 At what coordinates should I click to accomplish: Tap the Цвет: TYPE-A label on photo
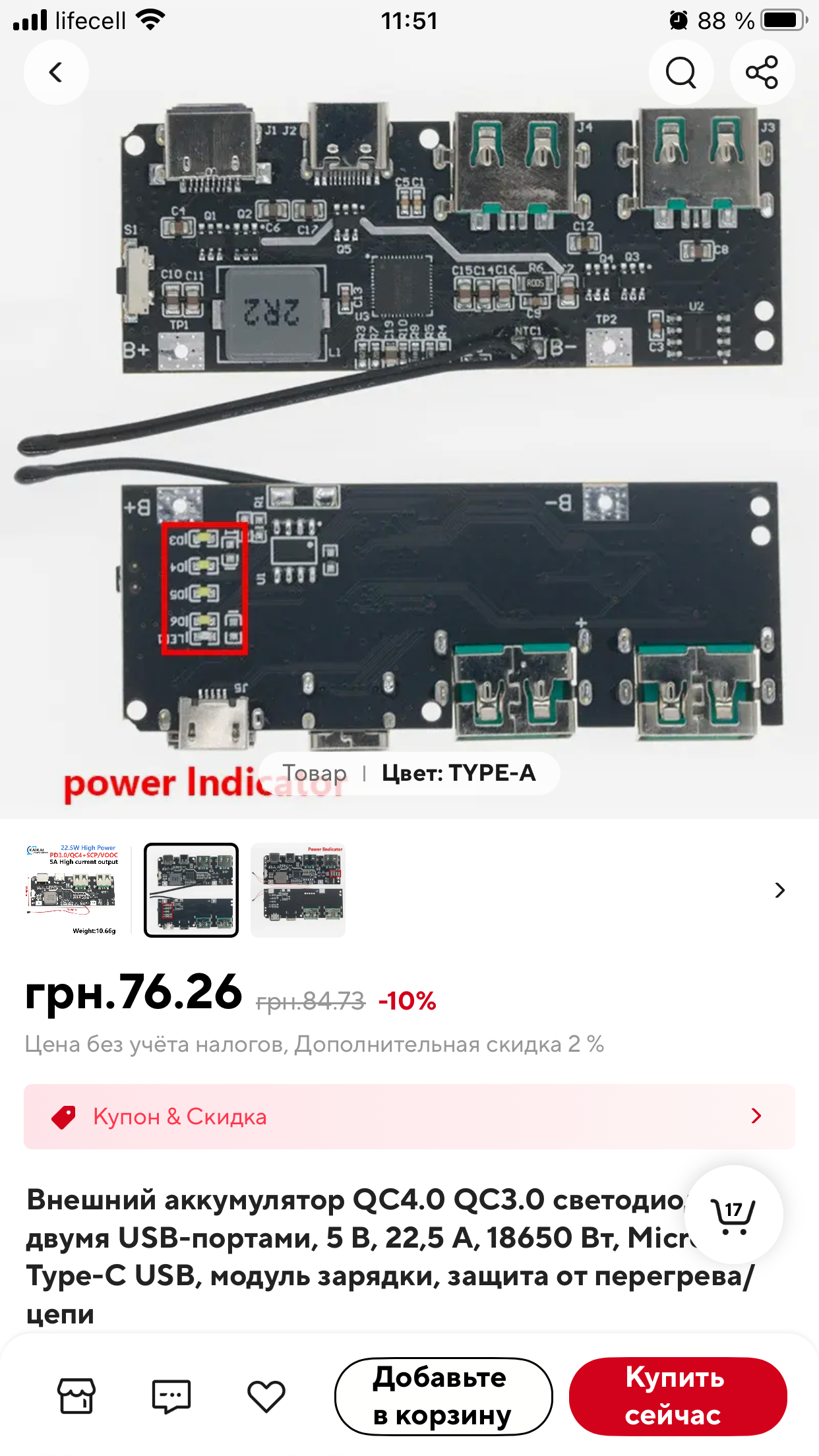pyautogui.click(x=459, y=773)
